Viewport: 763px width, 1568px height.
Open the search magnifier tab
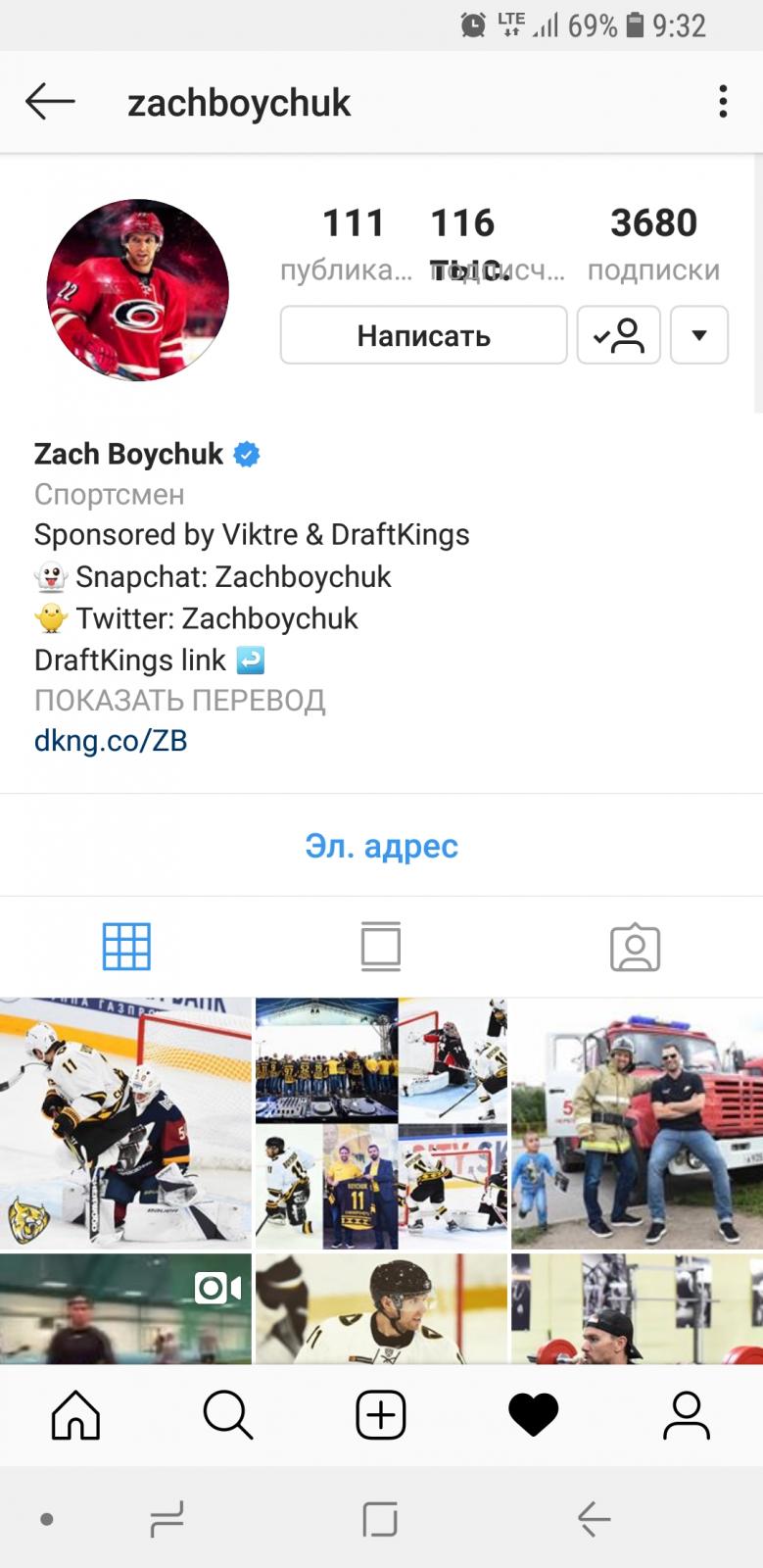pos(228,1415)
